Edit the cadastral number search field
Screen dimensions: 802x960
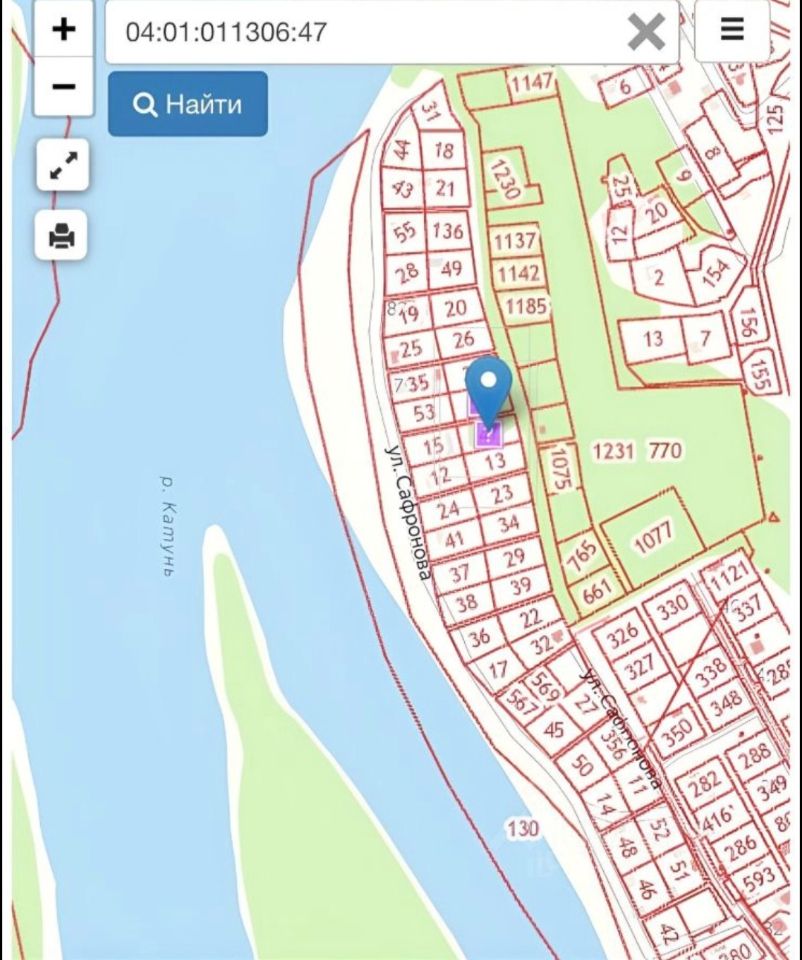tap(360, 32)
